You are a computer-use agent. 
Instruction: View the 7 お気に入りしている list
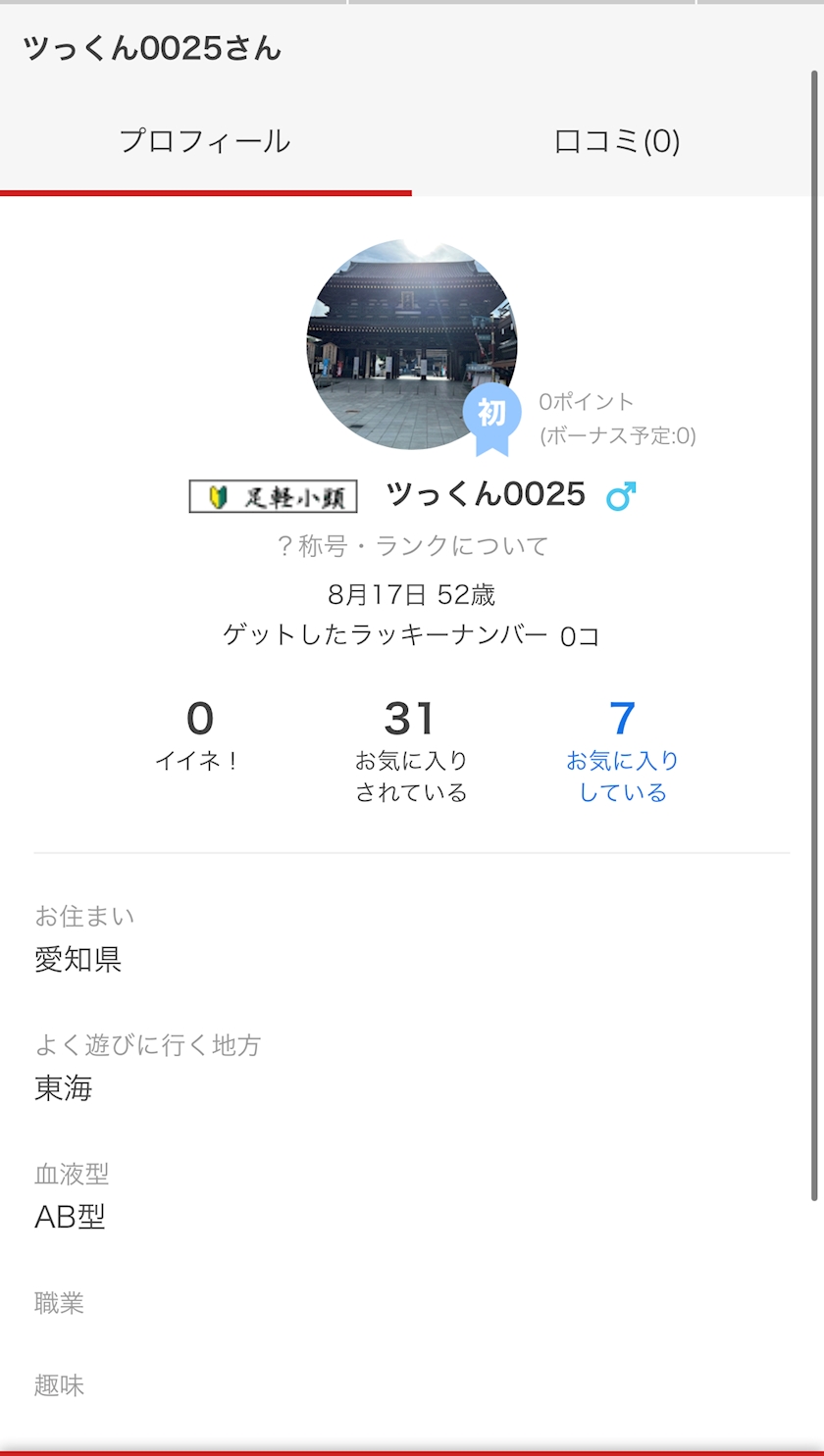pos(622,750)
